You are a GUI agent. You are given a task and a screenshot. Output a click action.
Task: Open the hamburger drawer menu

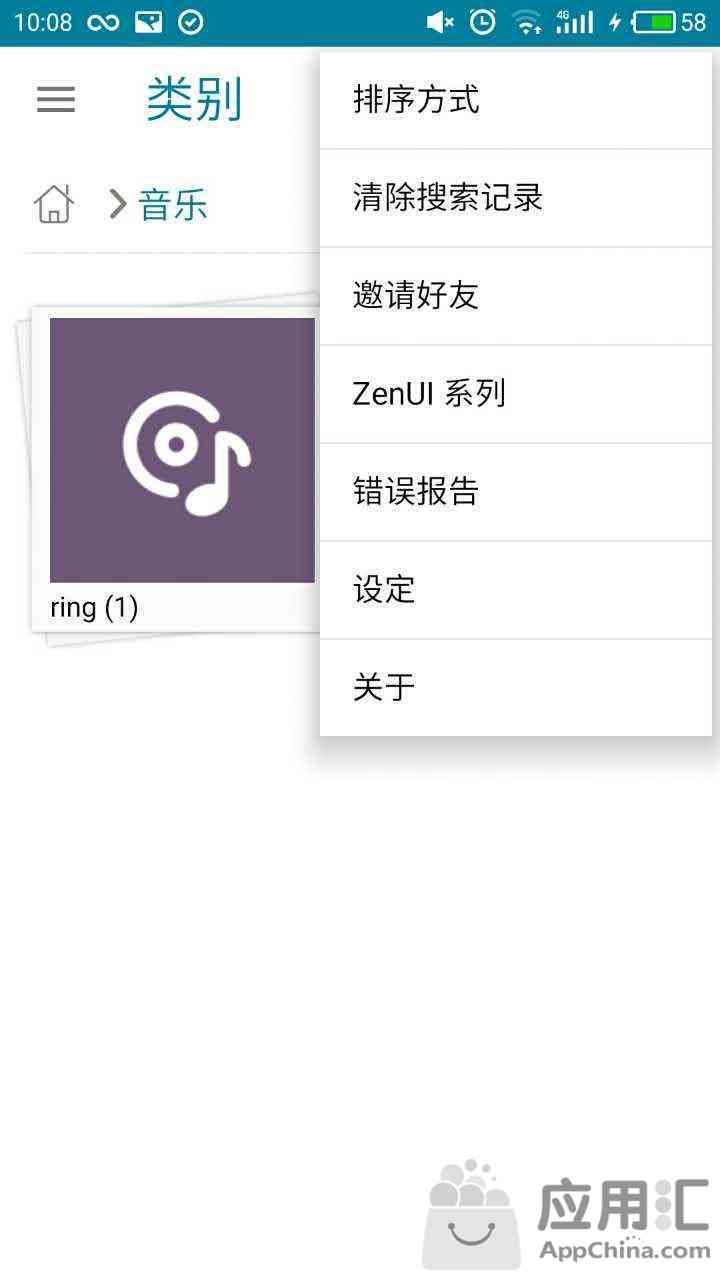coord(56,99)
